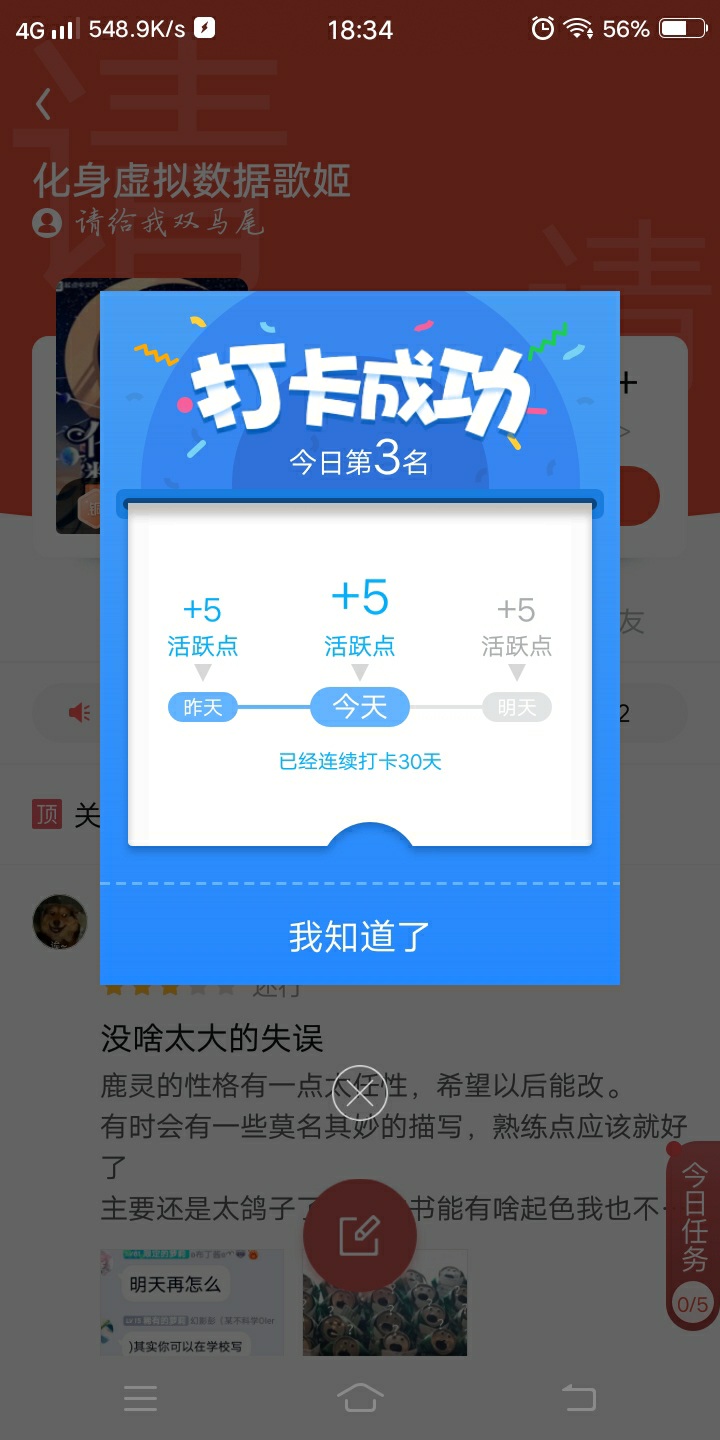
Task: Open the system recent apps menu
Action: coord(140,1398)
